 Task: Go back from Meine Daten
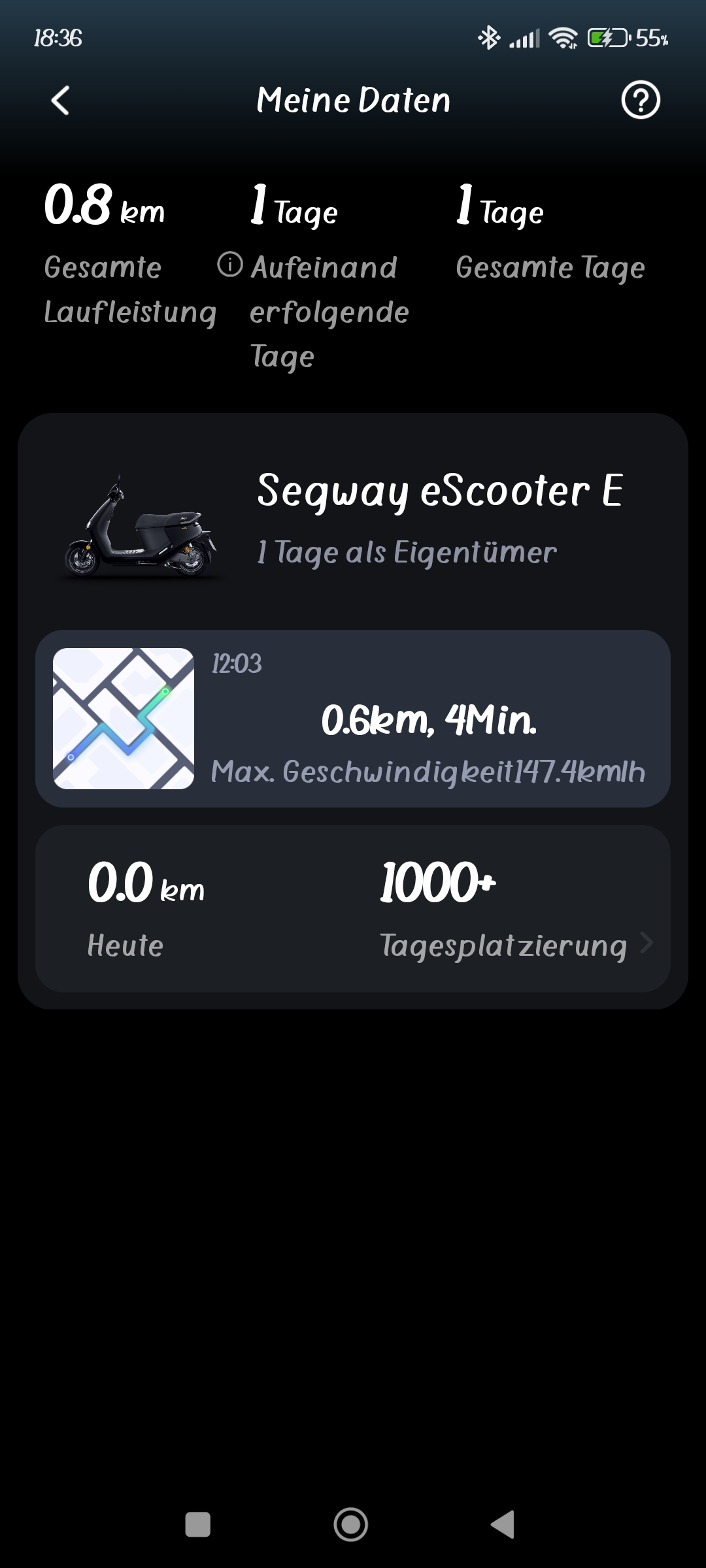pos(60,101)
